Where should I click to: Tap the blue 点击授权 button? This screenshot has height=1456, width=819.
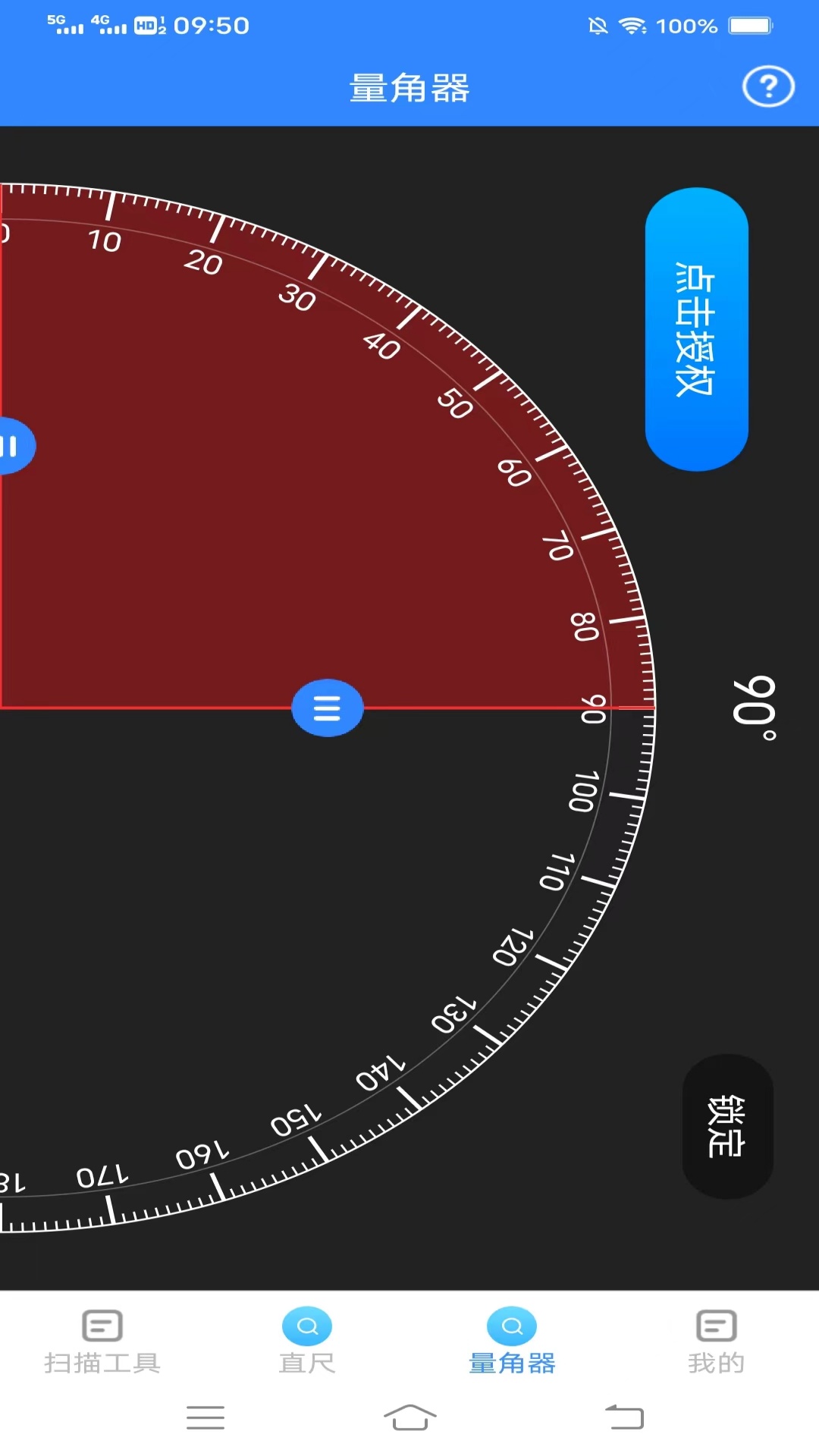click(696, 329)
